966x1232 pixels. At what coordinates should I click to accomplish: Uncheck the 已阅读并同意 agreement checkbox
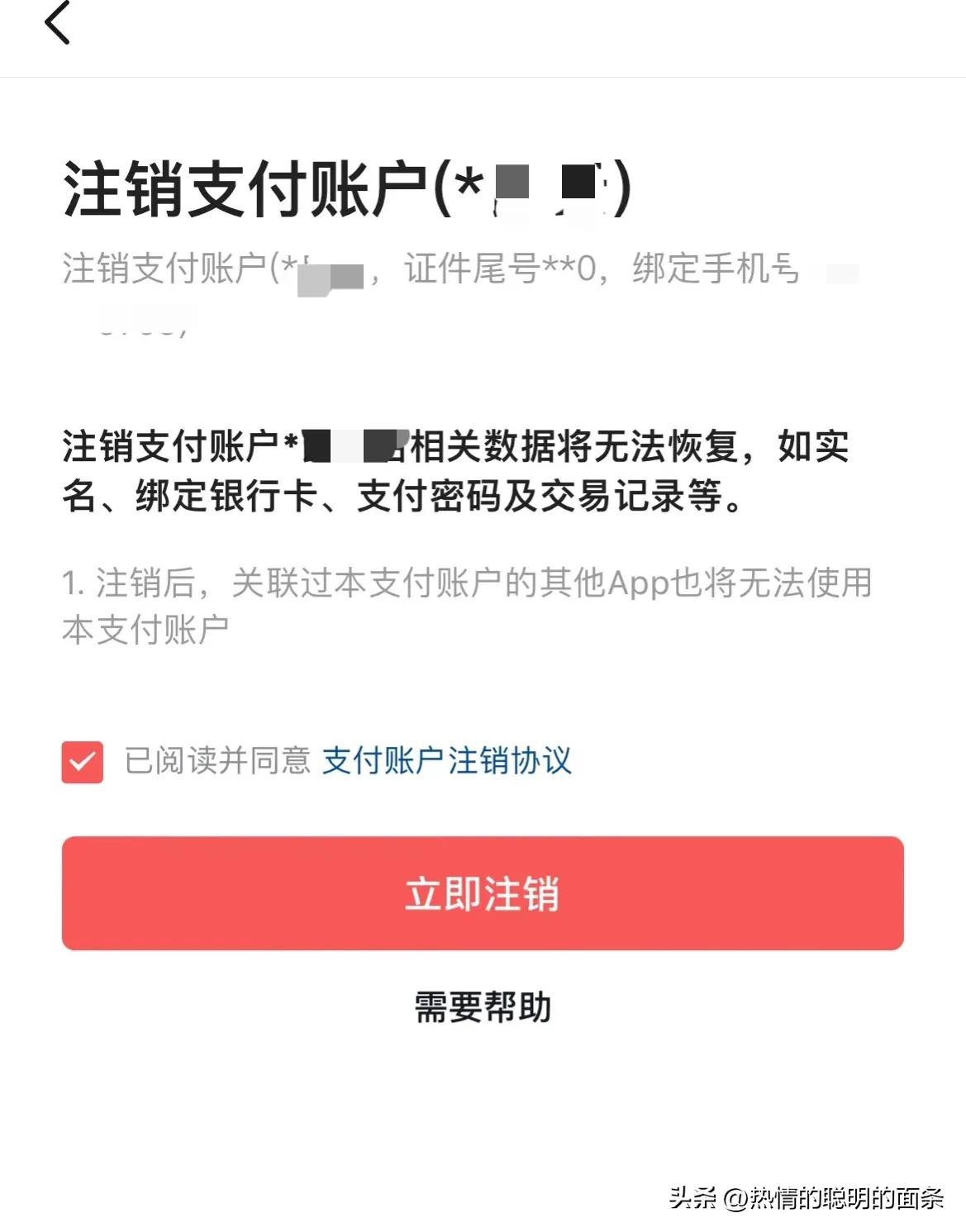click(83, 761)
